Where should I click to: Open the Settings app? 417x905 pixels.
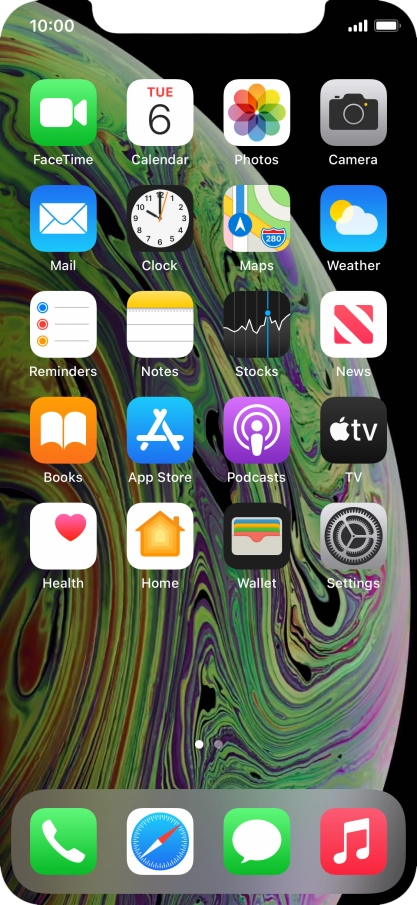pos(353,536)
